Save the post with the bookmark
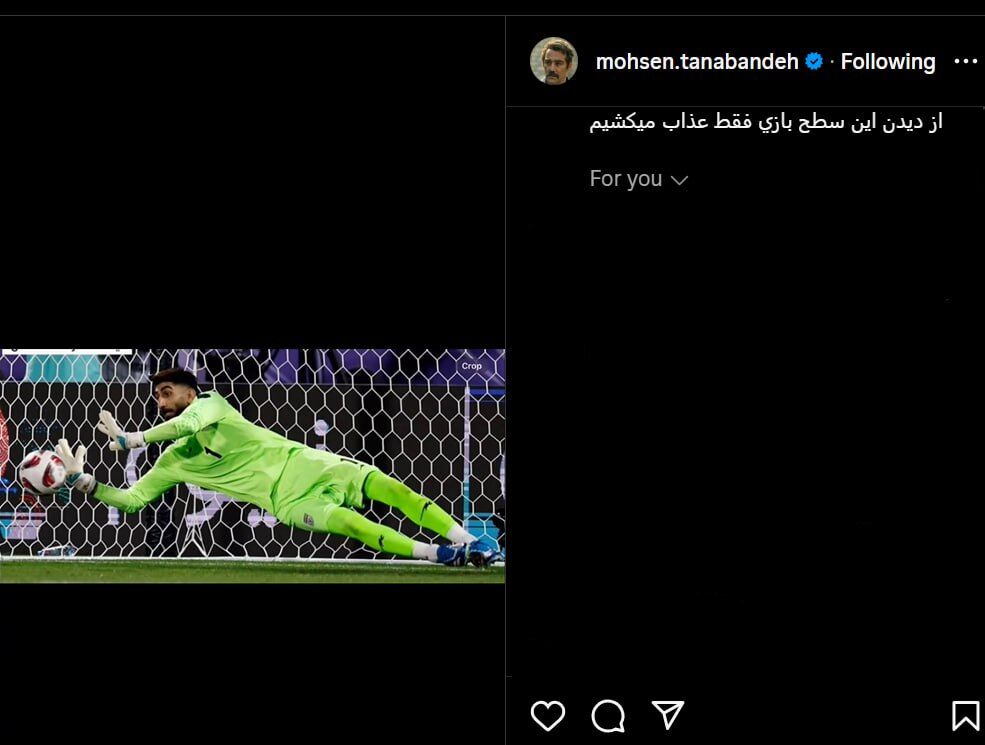Viewport: 985px width, 745px height. pos(965,715)
